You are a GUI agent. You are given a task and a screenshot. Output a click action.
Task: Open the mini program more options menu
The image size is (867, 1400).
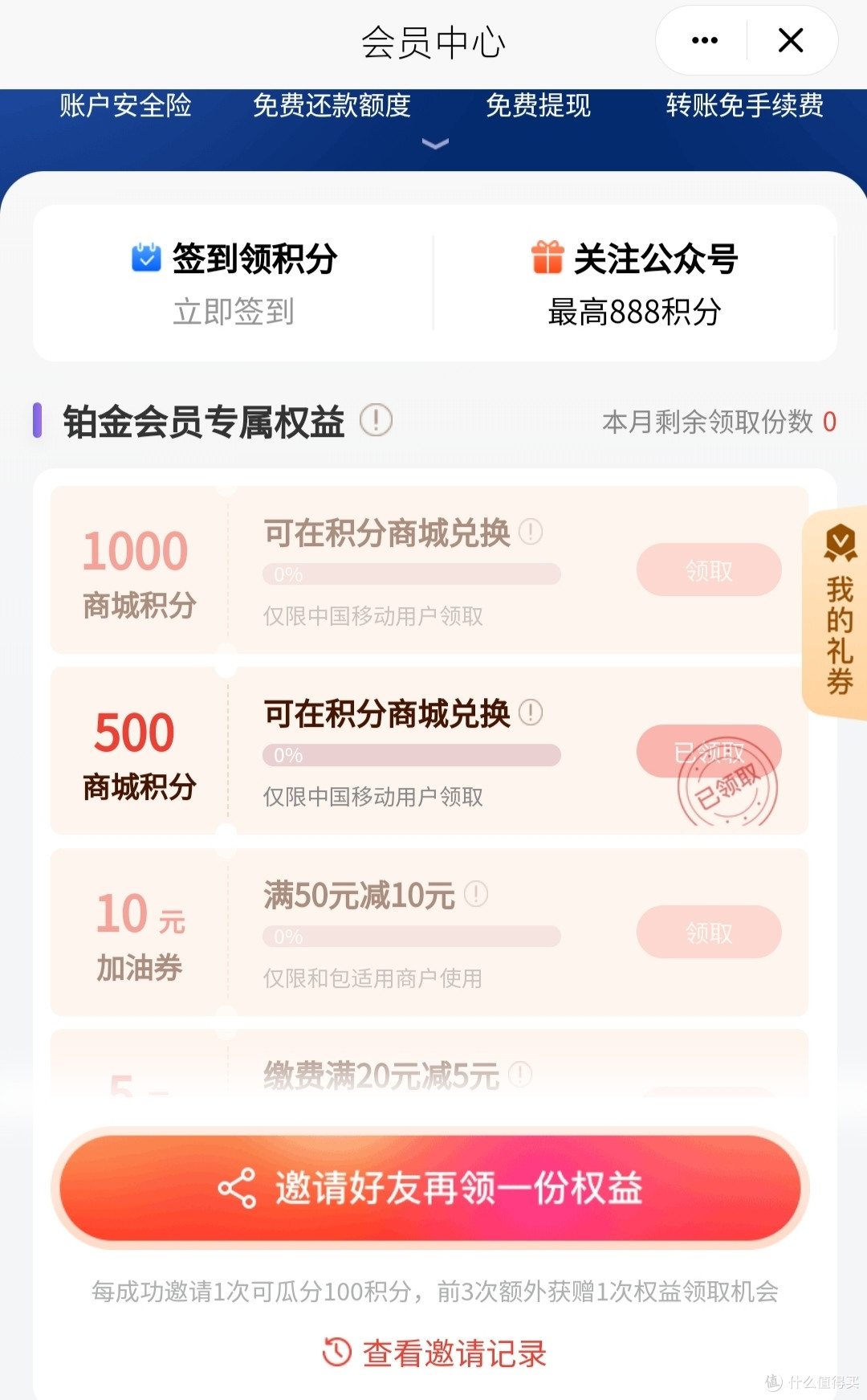pyautogui.click(x=704, y=40)
